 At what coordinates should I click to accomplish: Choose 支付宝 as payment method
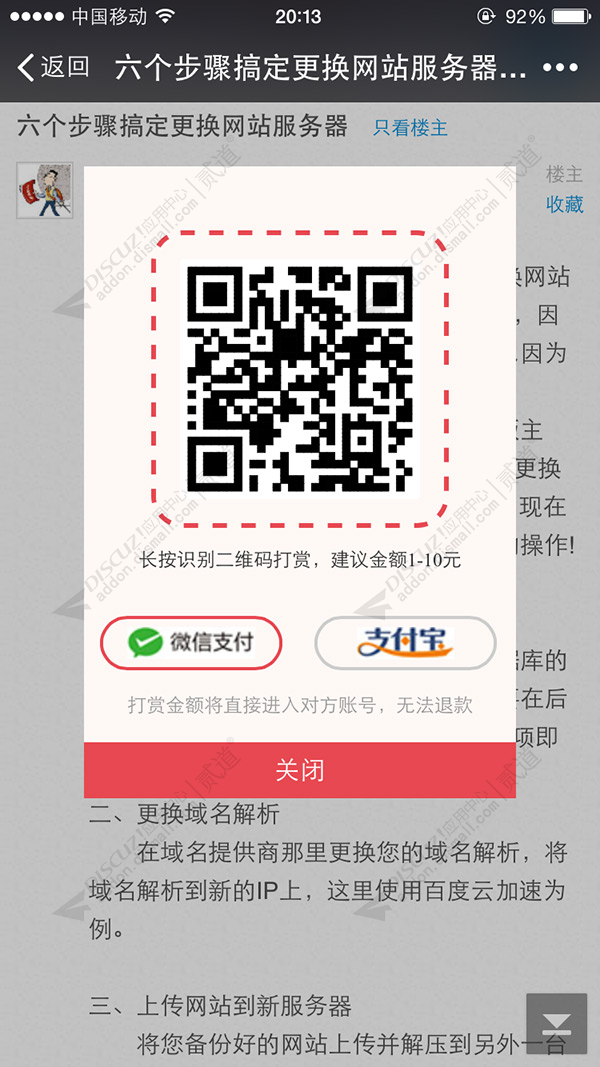click(405, 643)
